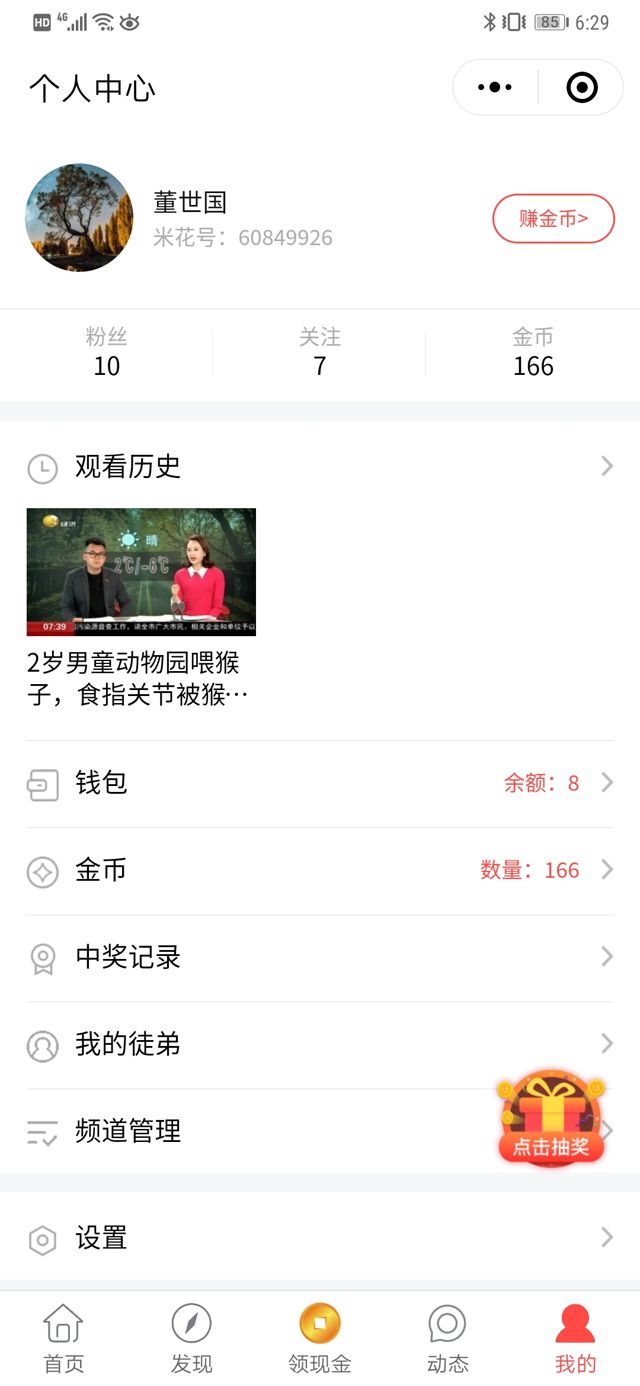640x1386 pixels.
Task: Play the 2岁男童动物园喂猴子 video
Action: (x=141, y=572)
